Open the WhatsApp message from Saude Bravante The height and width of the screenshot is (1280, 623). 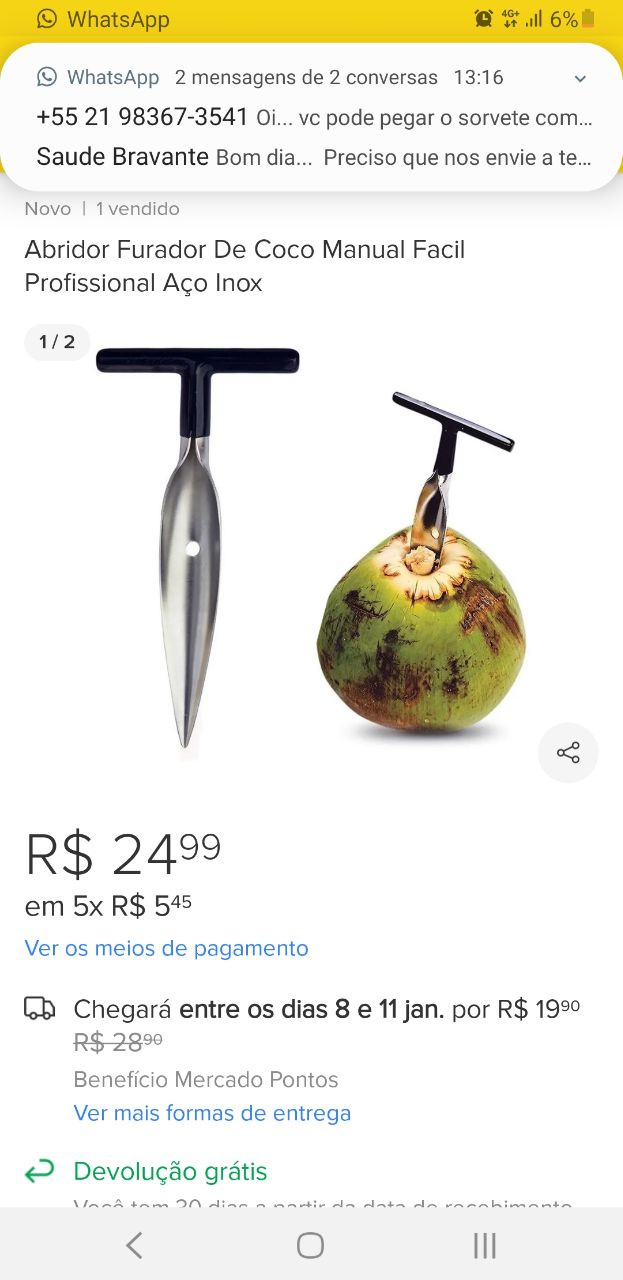[x=314, y=157]
